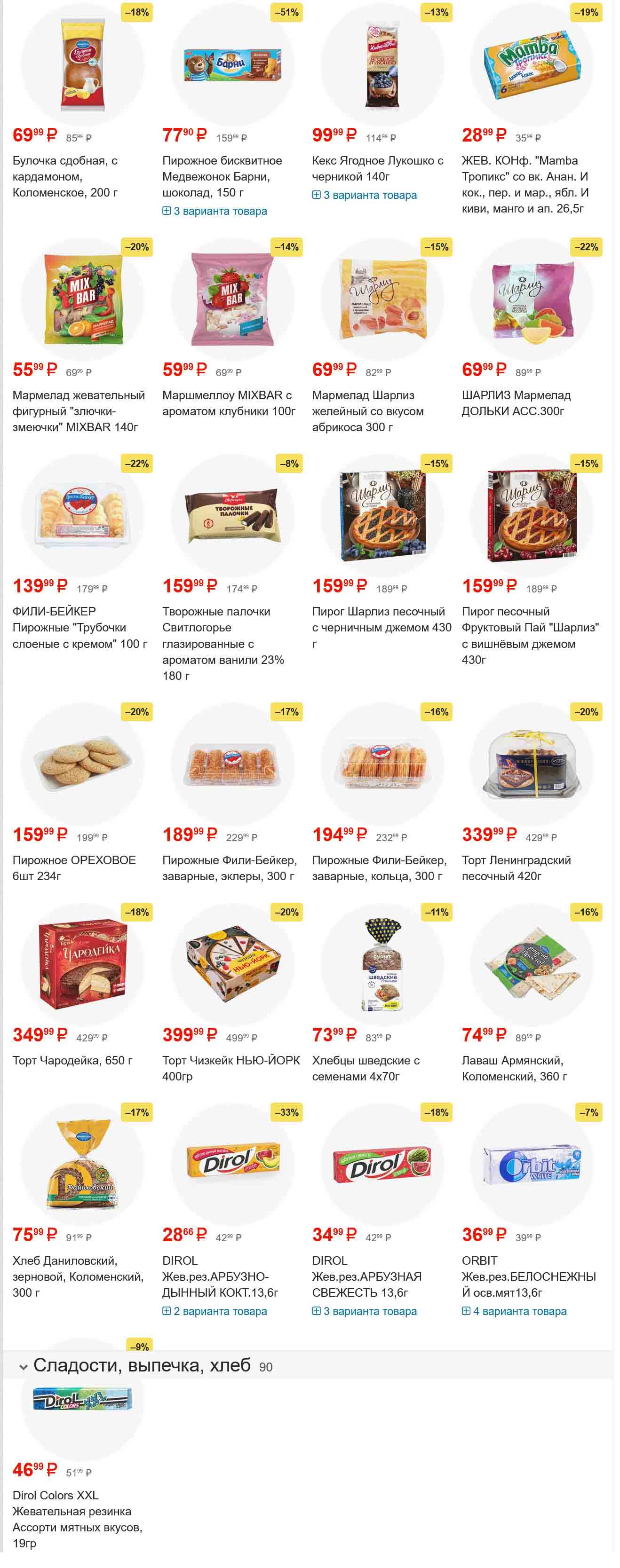Image resolution: width=620 pixels, height=1568 pixels.
Task: Expand 3 варианта товара under Медвежонок Барни
Action: [215, 211]
